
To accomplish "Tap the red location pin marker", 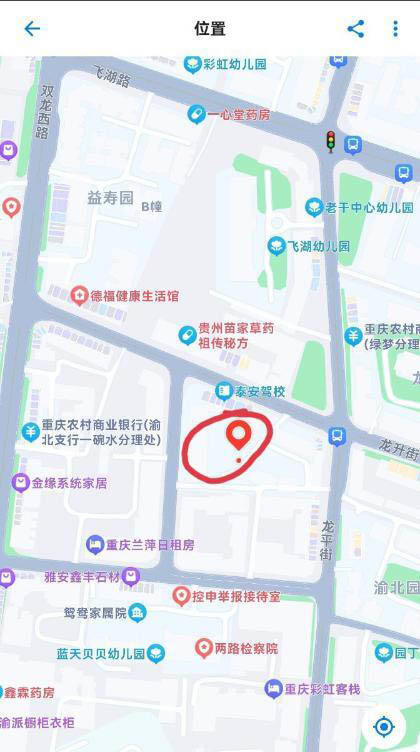I will (238, 435).
